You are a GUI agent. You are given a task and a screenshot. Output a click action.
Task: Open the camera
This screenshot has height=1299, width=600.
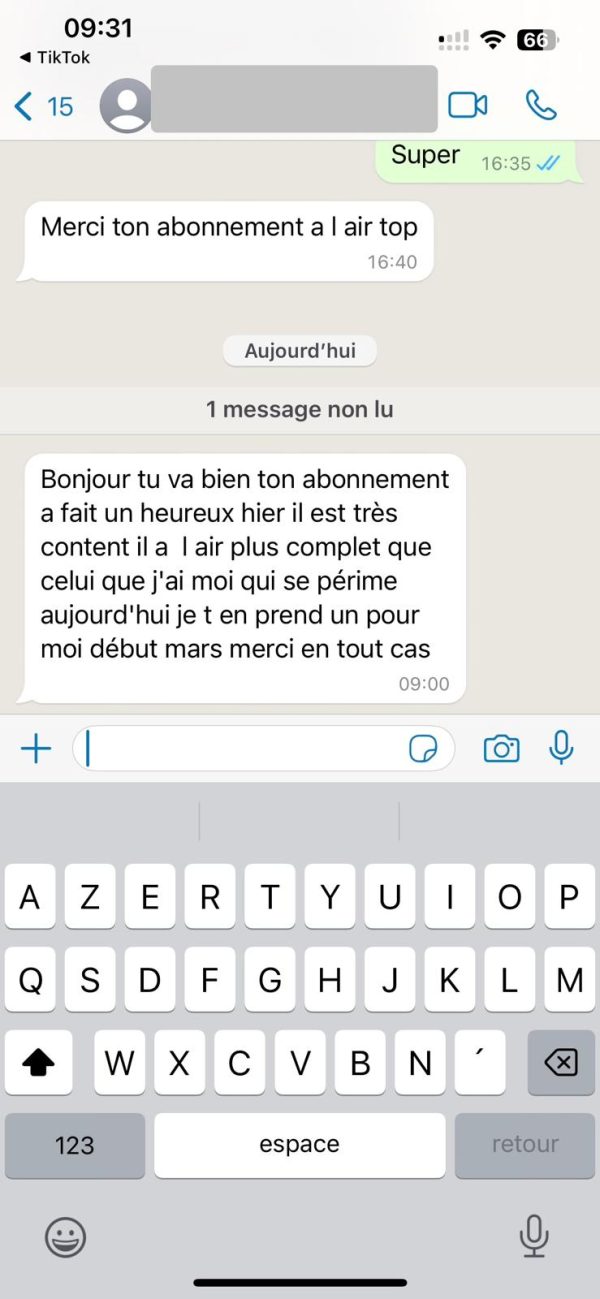(501, 748)
